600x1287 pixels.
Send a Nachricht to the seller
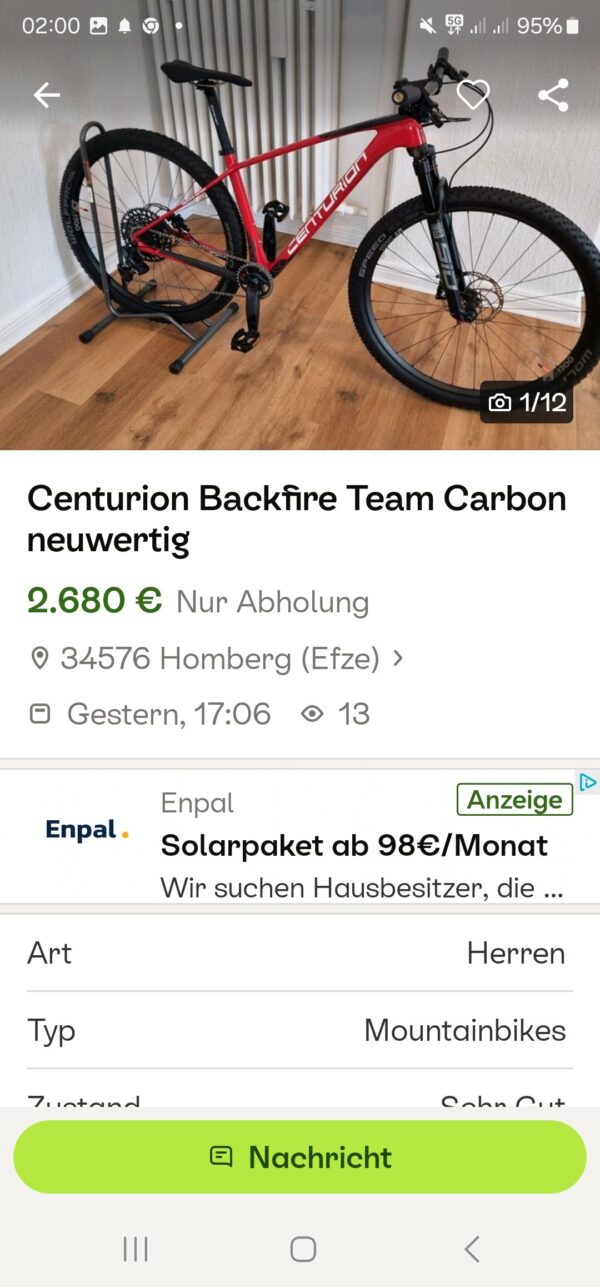click(300, 1157)
